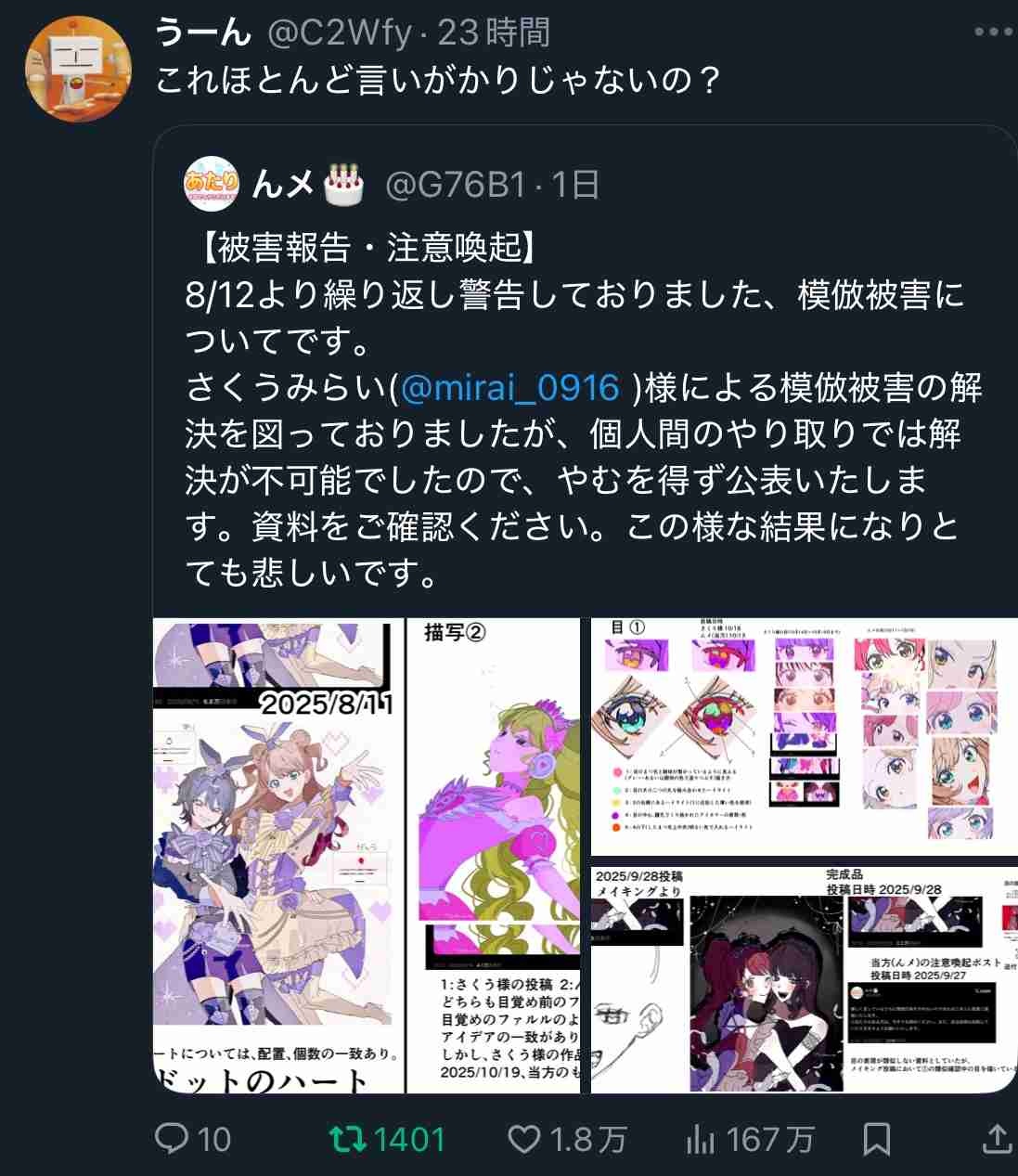Like the post with 1.8万 likes
Screen dimensions: 1018x1176
click(x=567, y=1139)
